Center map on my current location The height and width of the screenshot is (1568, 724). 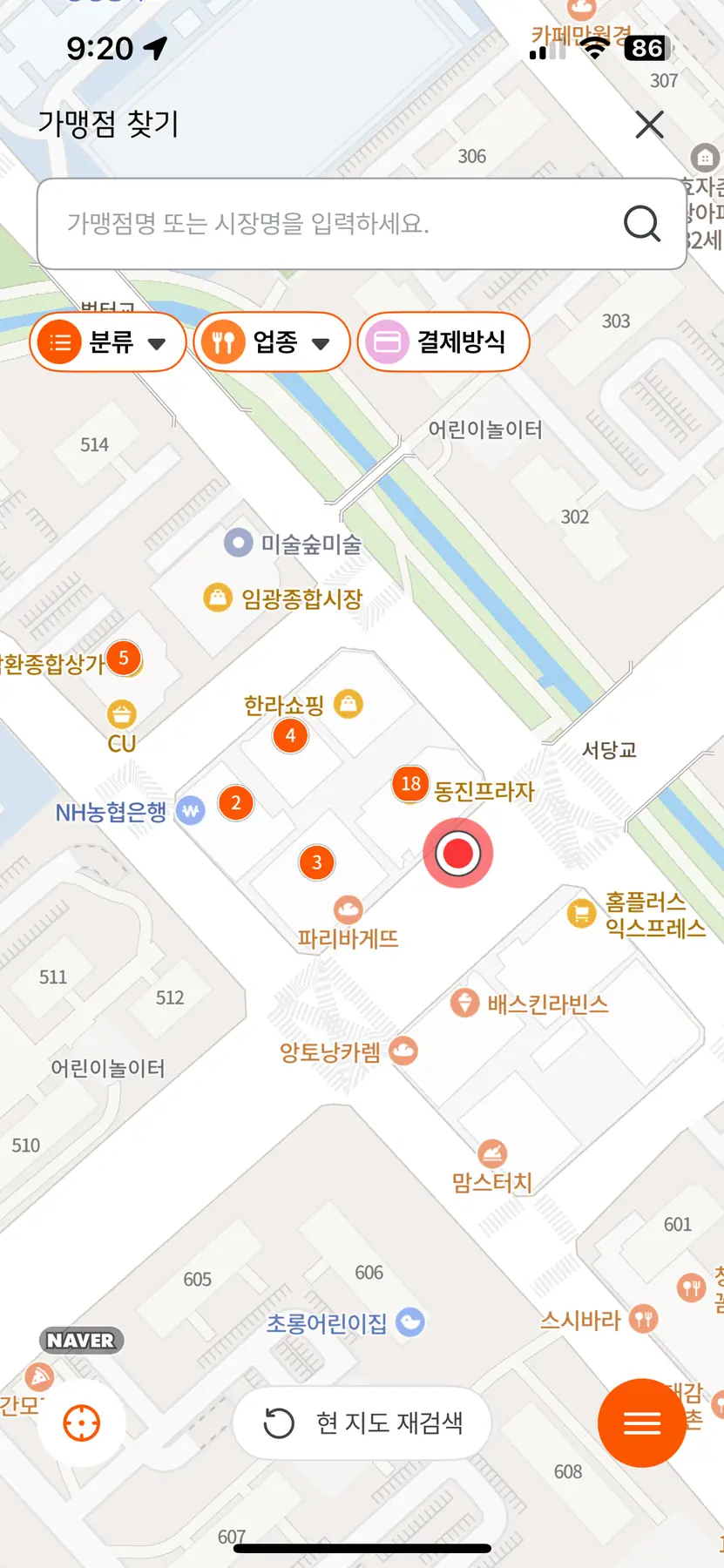tap(82, 1423)
